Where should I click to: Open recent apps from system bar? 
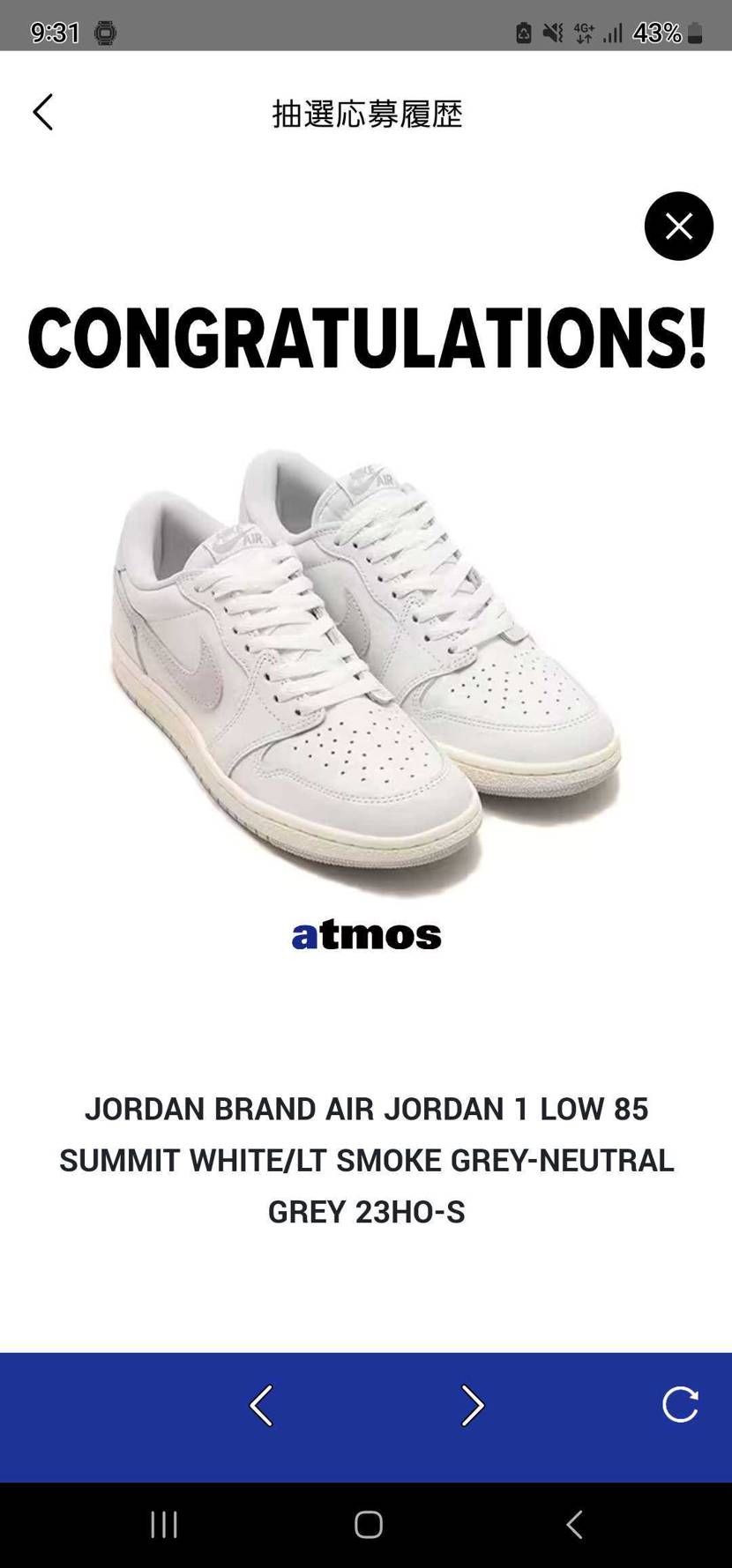pos(164,1524)
